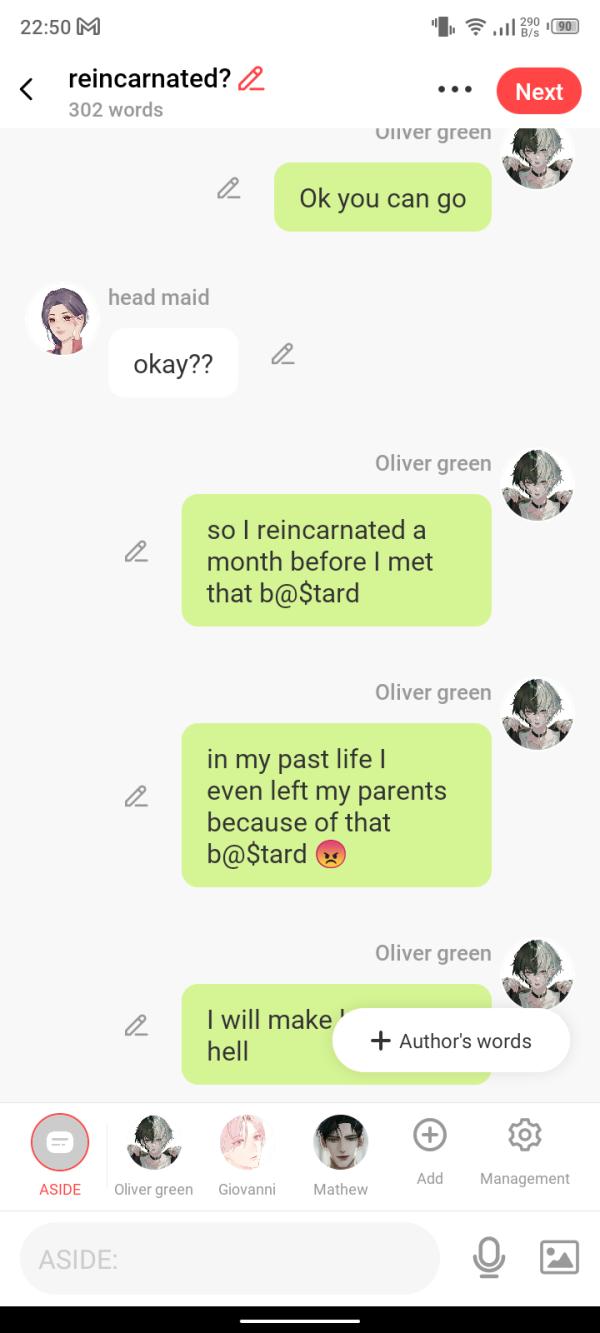
Task: Edit the "so I reincarnated a month" message
Action: [136, 551]
